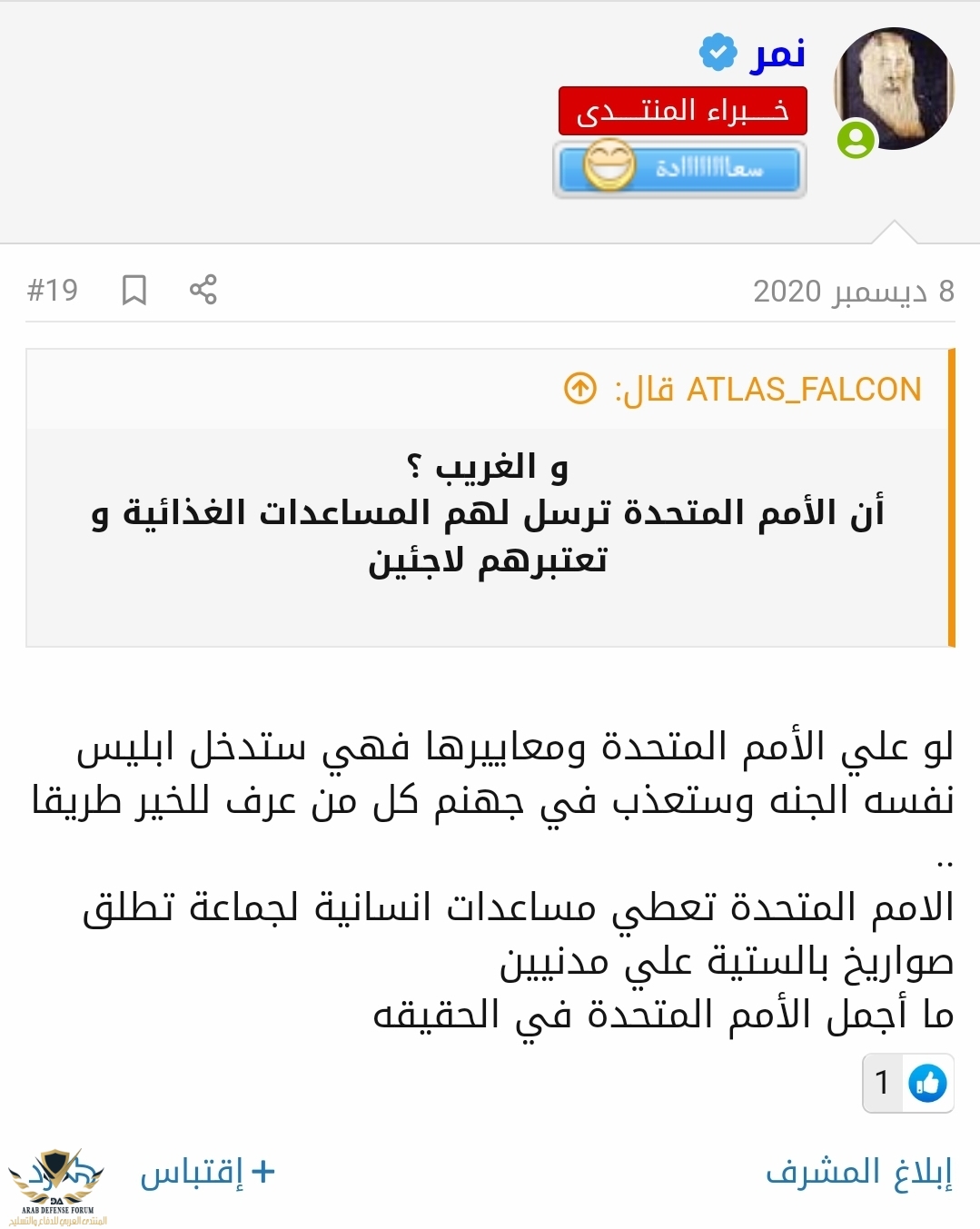
Task: Open نمر's profile avatar
Action: click(x=893, y=88)
